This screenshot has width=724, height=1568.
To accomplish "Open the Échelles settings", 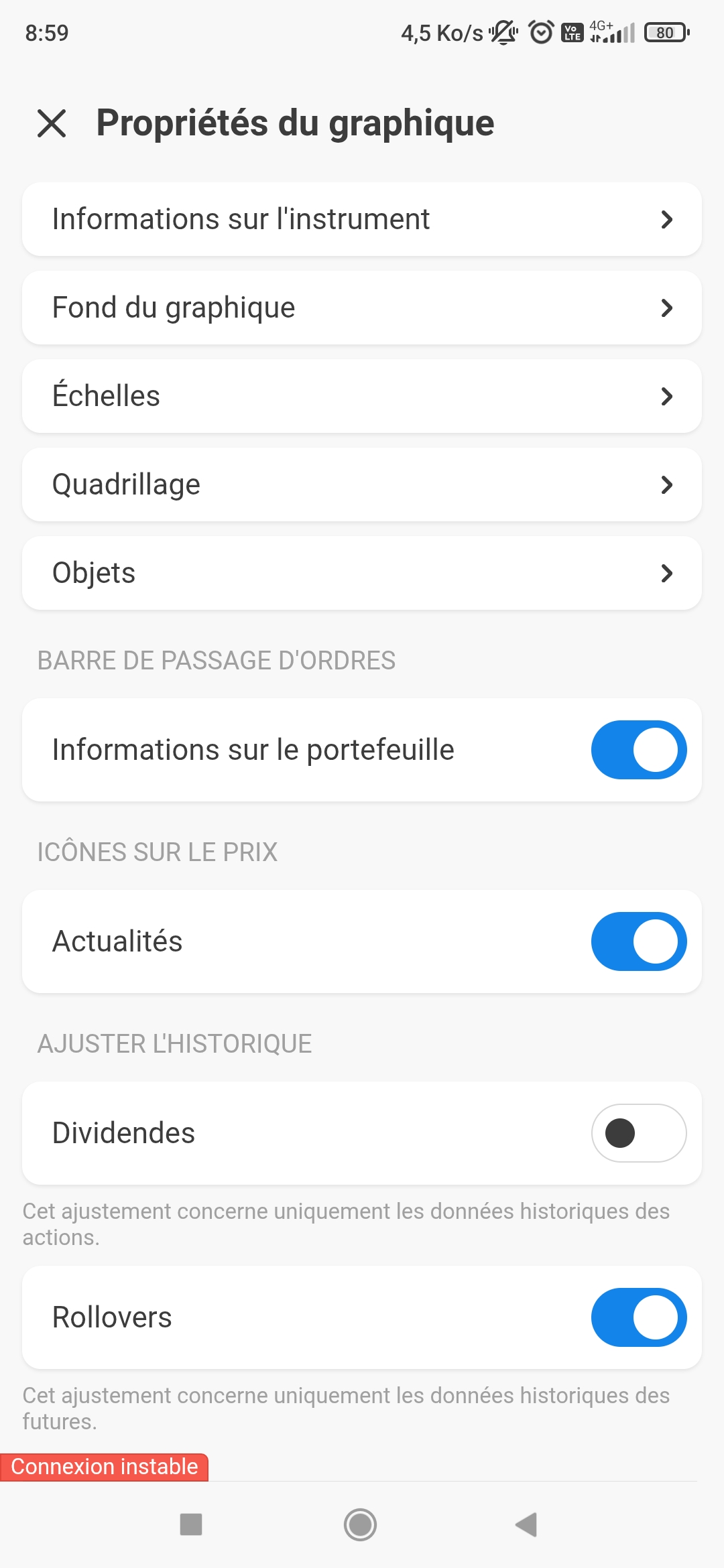I will point(362,396).
